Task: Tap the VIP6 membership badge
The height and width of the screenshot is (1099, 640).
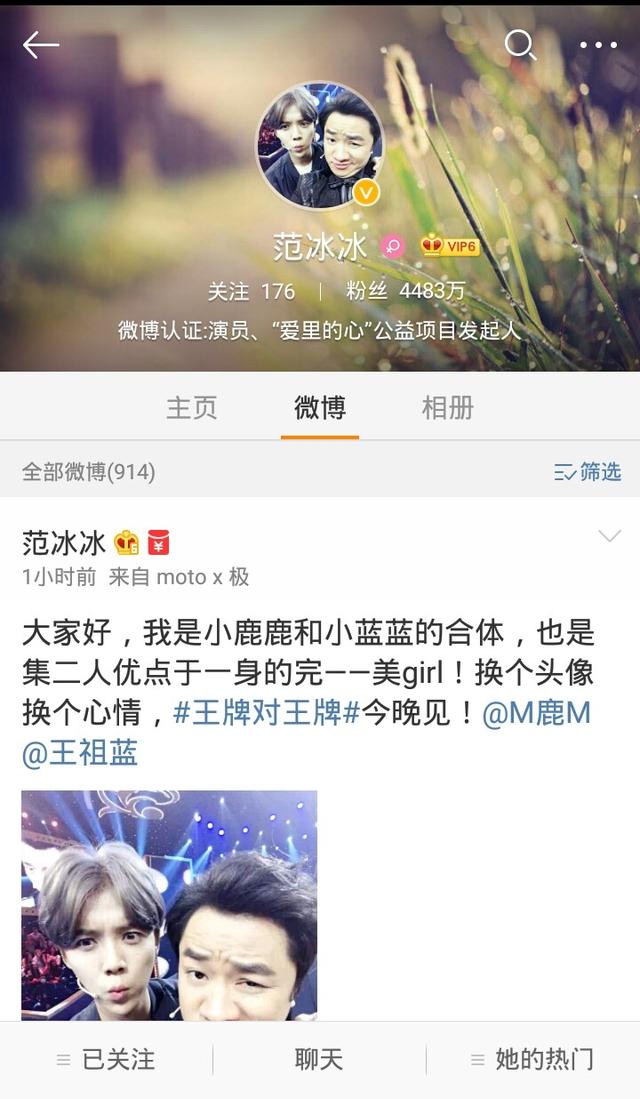Action: point(449,245)
